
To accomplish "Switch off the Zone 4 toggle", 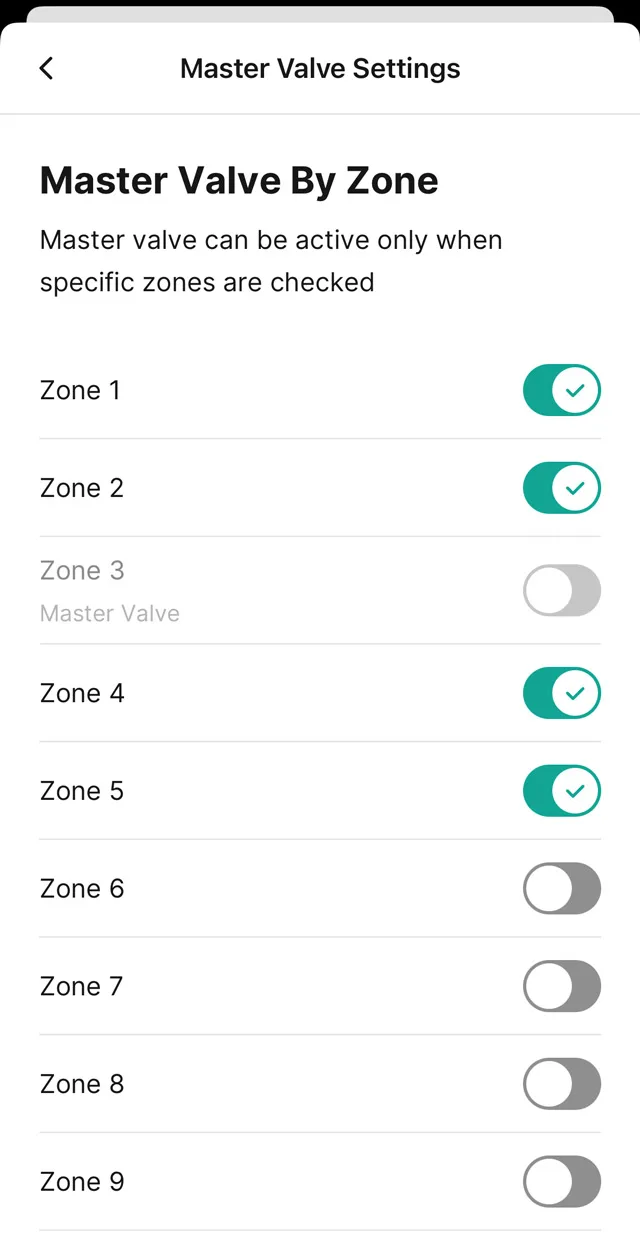I will (561, 693).
